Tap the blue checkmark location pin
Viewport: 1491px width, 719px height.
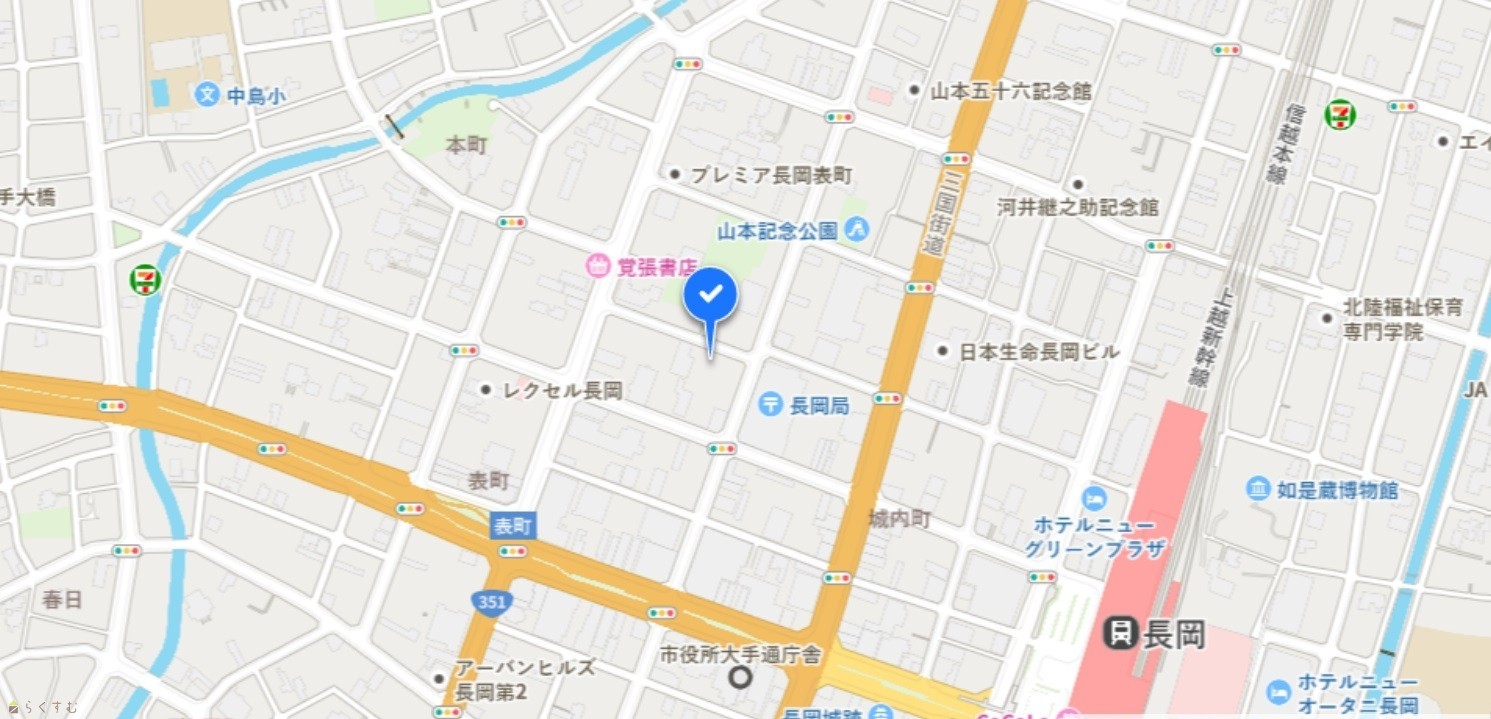710,295
